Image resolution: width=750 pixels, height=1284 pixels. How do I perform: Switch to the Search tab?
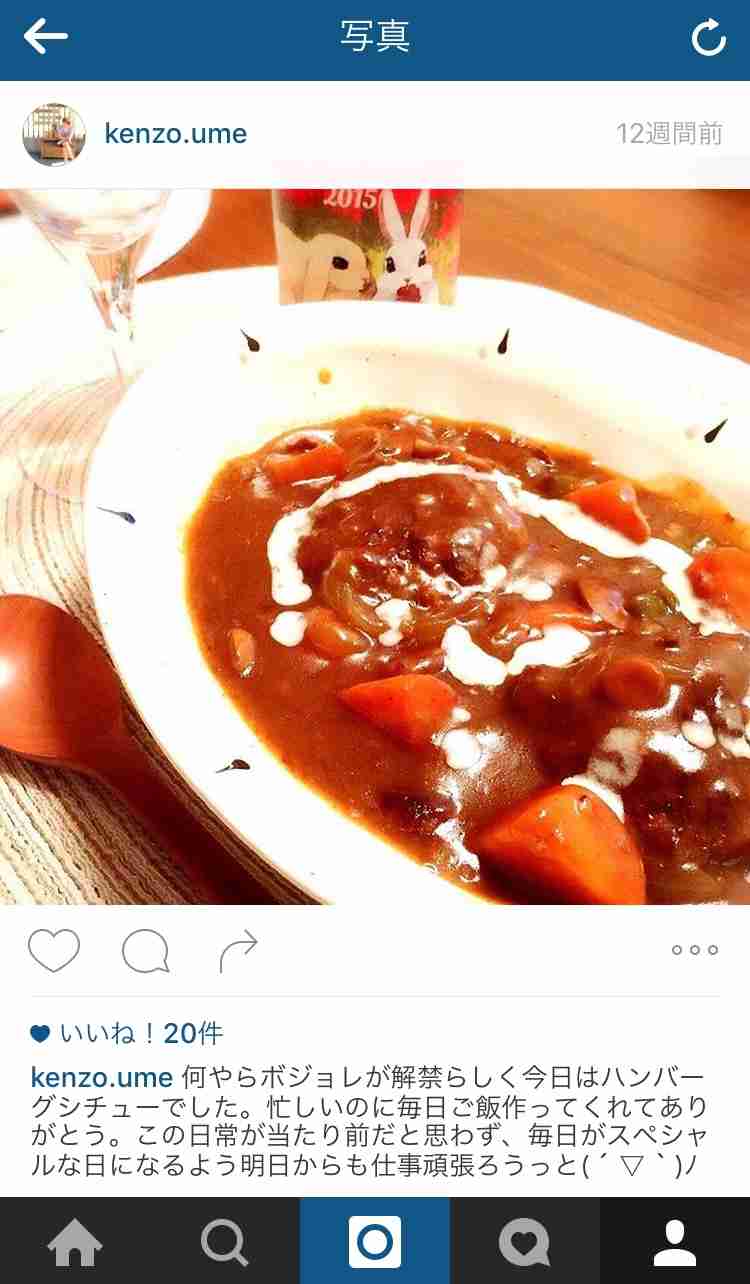click(225, 1242)
